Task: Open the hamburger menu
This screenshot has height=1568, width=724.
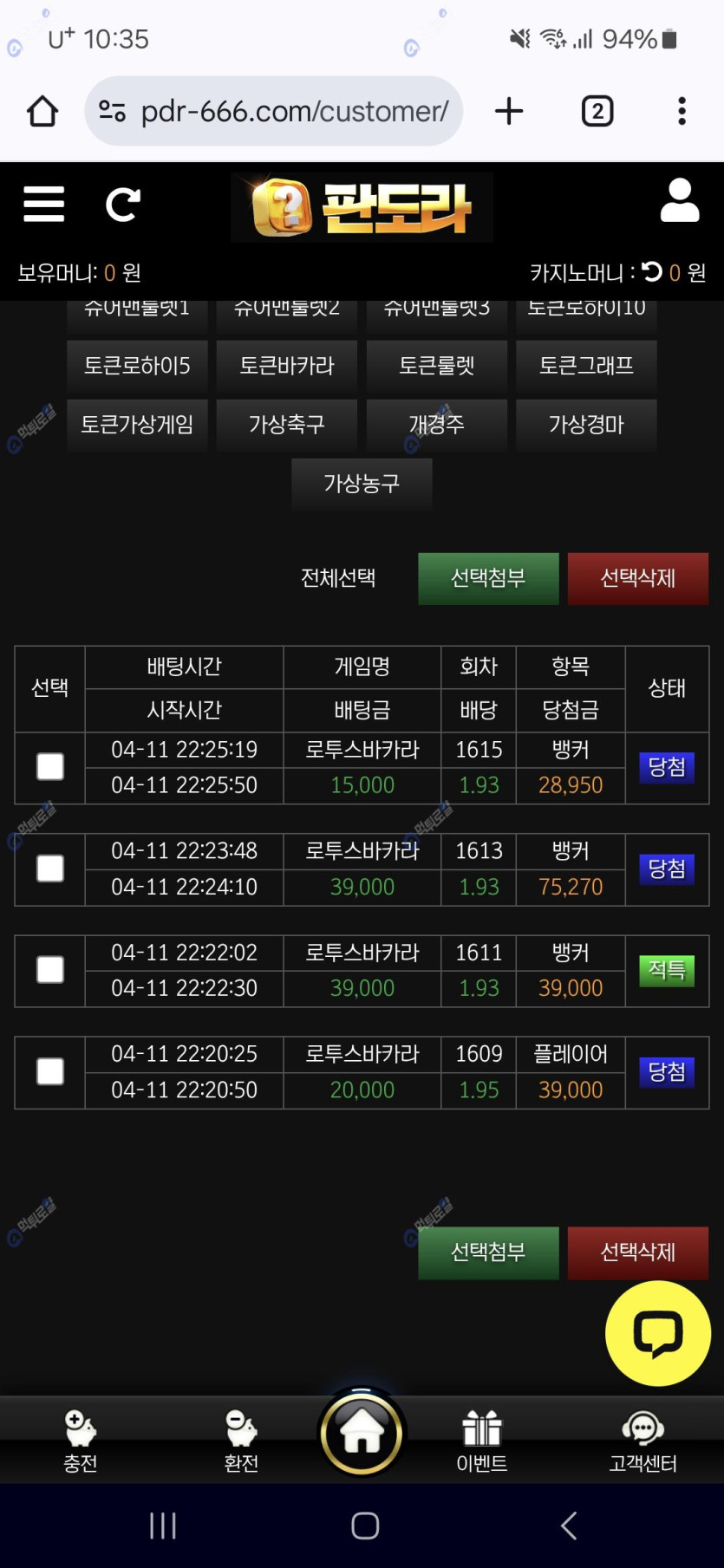Action: [44, 205]
